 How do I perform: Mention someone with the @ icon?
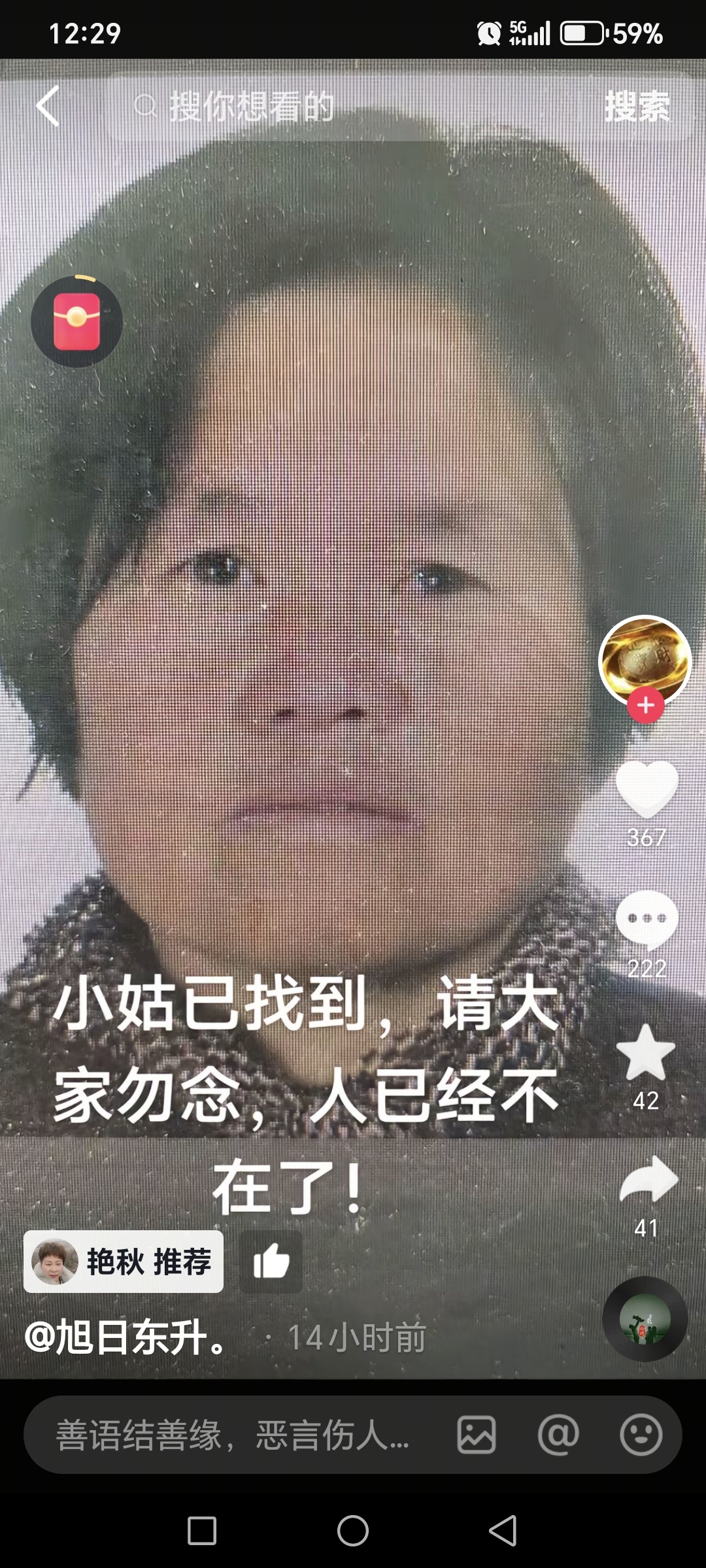pos(558,1435)
